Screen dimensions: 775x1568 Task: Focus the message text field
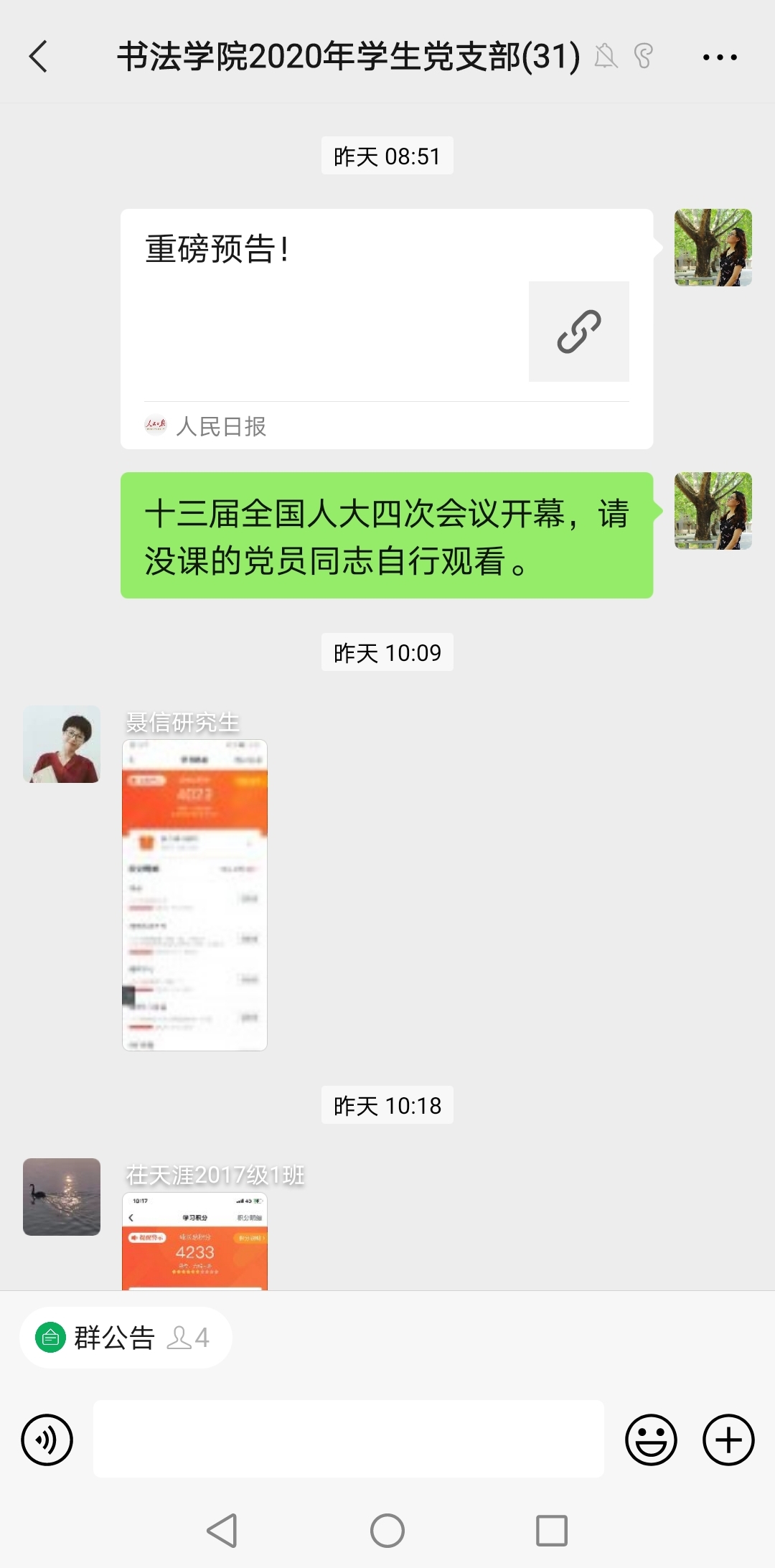pyautogui.click(x=348, y=1439)
